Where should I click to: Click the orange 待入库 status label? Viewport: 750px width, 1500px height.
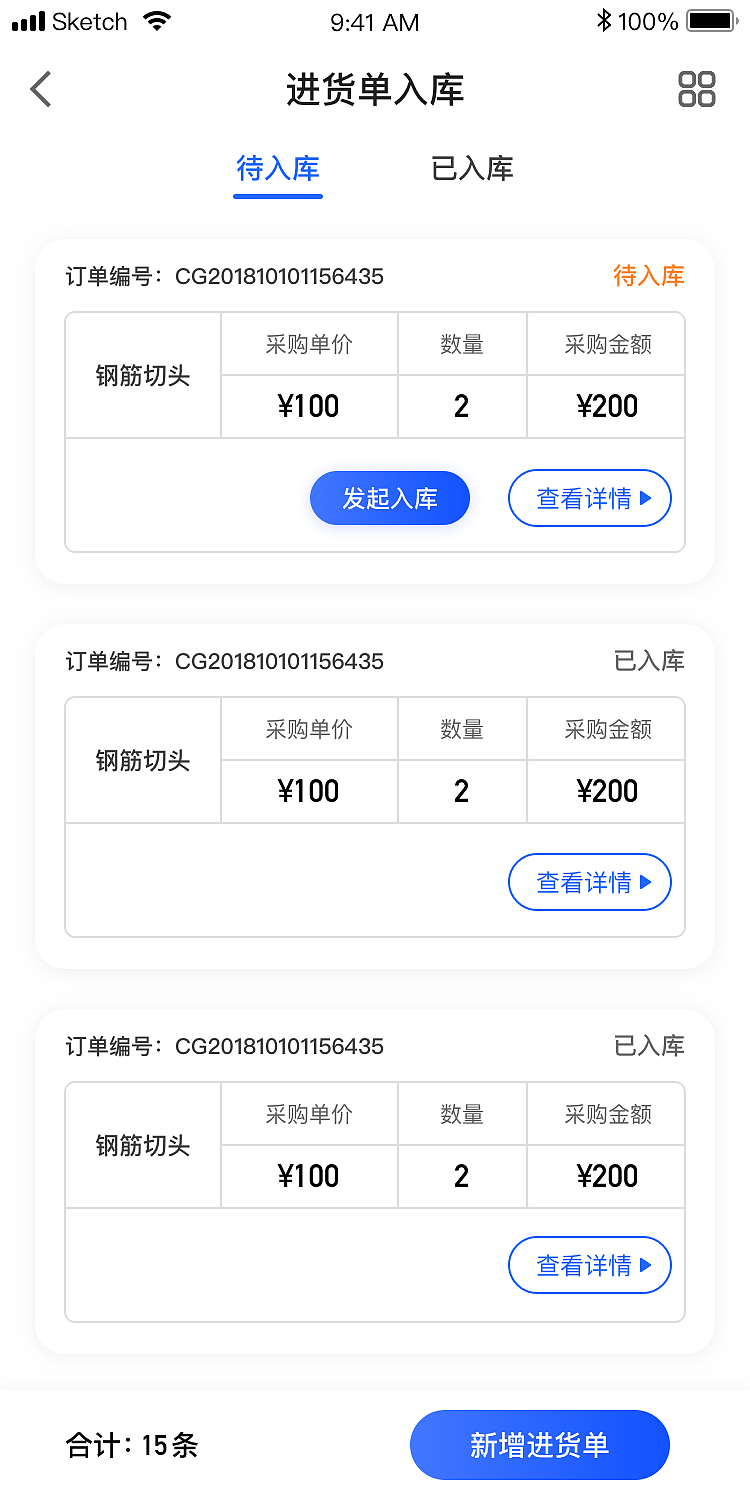tap(647, 276)
